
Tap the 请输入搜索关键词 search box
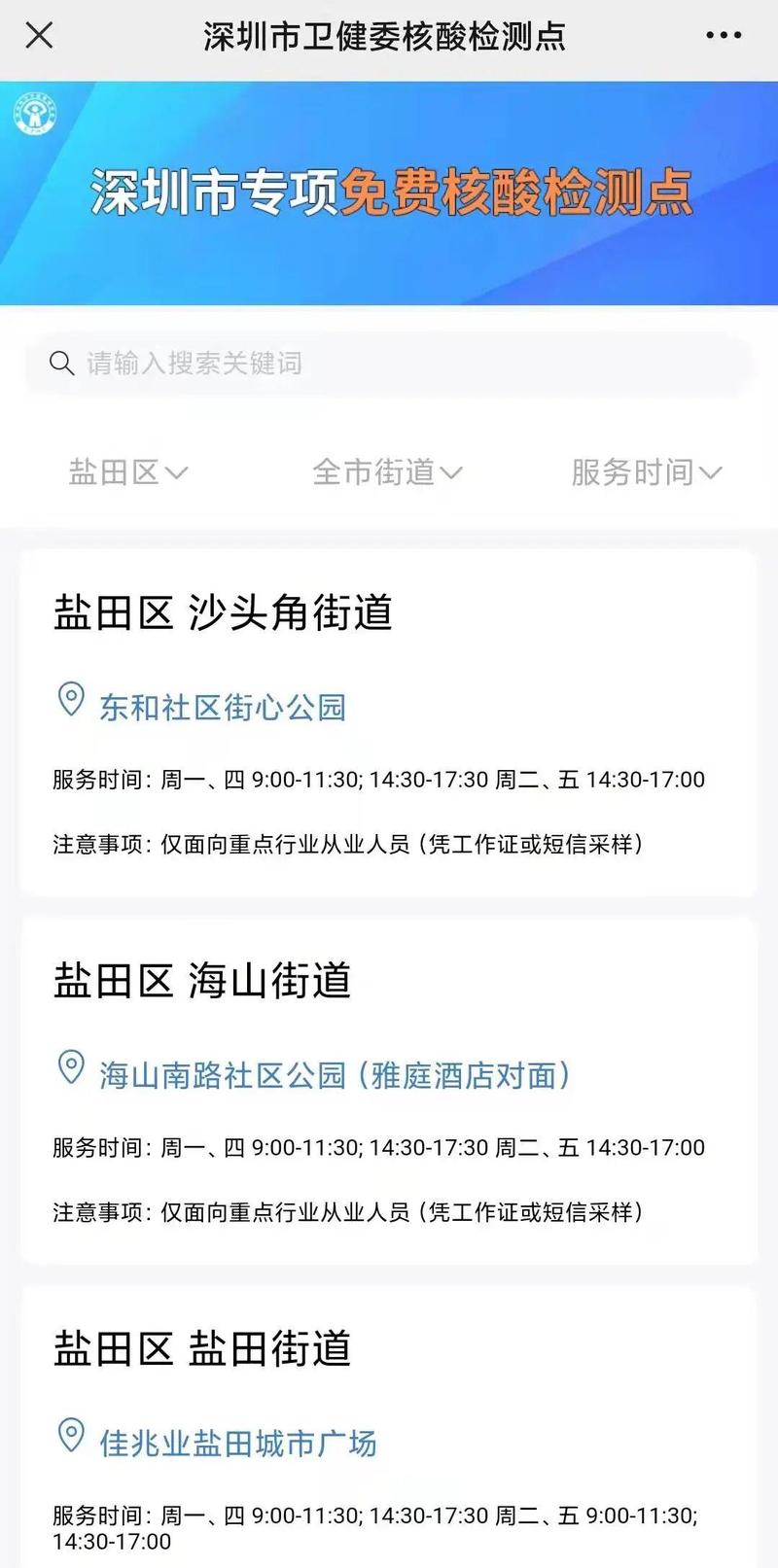click(x=389, y=364)
